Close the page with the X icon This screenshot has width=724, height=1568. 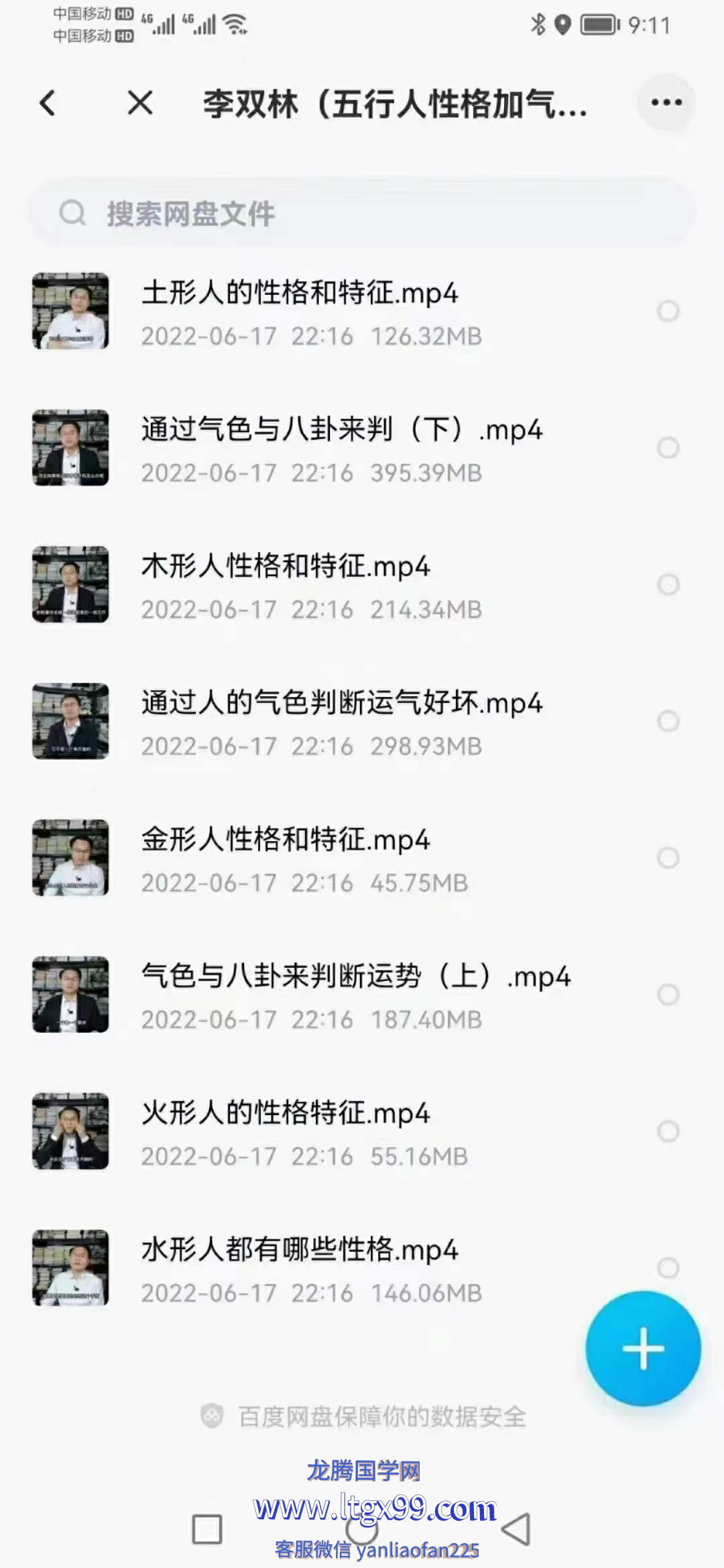(x=140, y=103)
